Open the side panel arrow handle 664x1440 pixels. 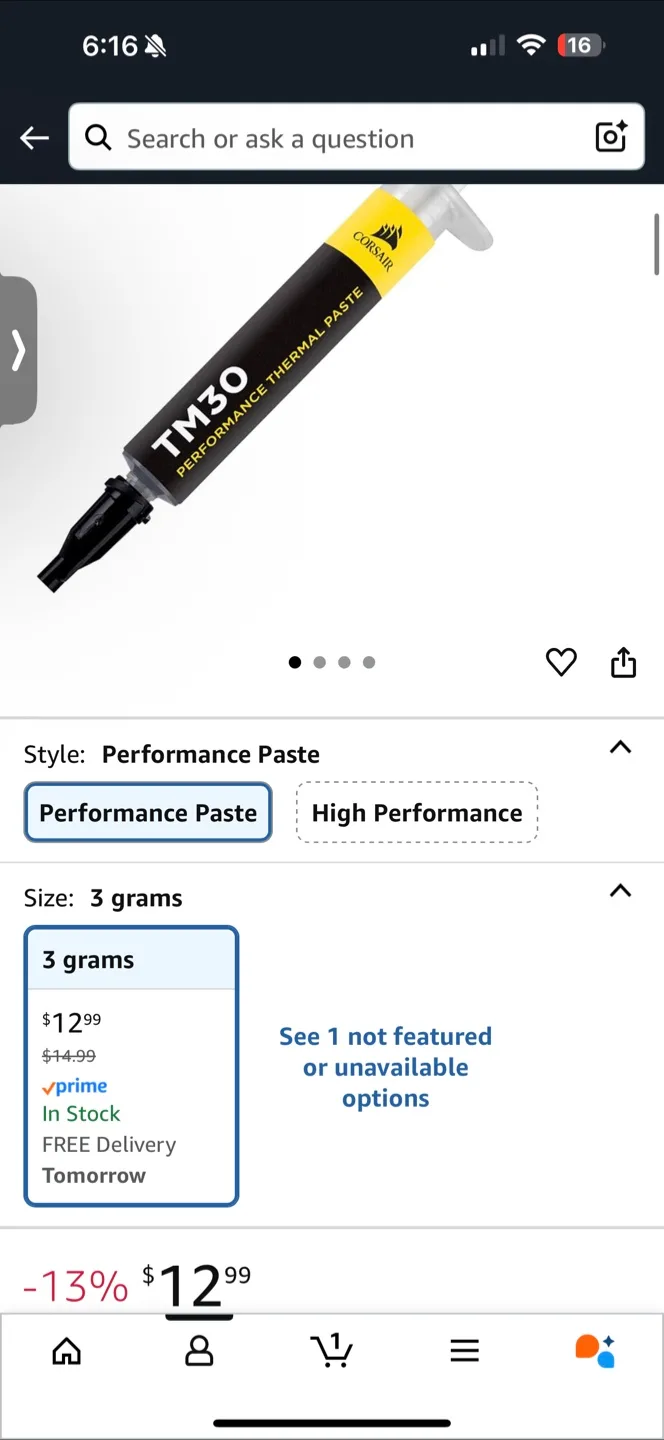tap(18, 350)
